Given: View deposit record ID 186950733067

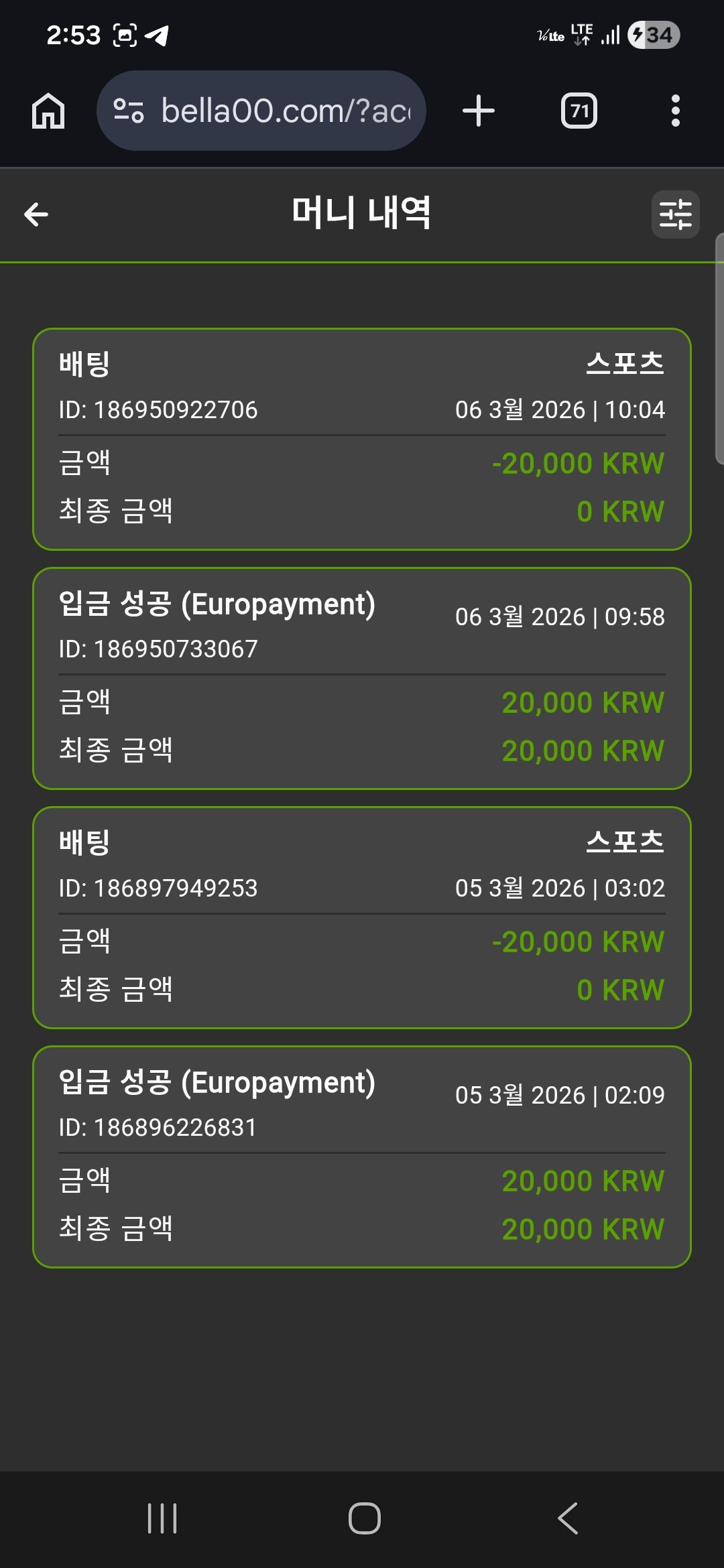Looking at the screenshot, I should [x=362, y=678].
